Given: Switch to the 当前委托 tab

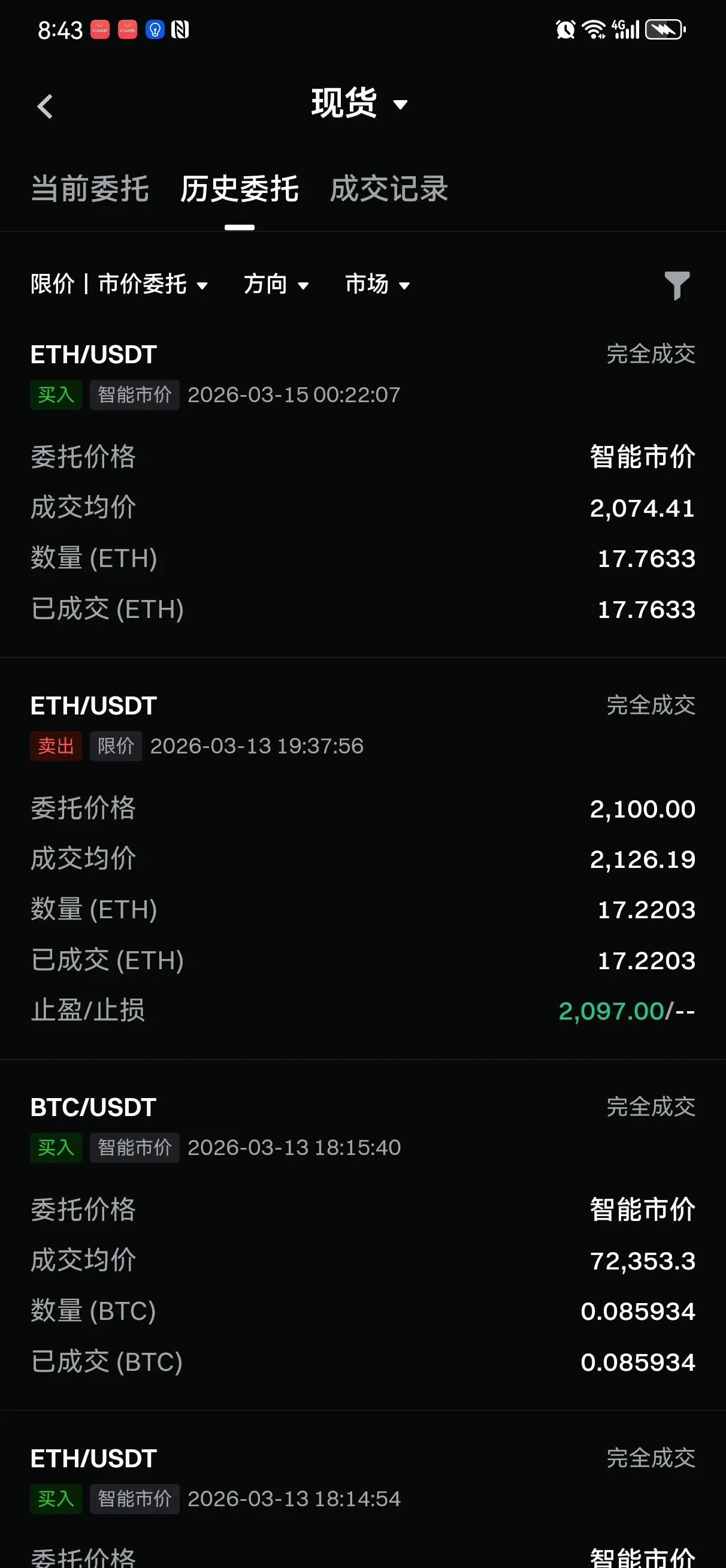Looking at the screenshot, I should pyautogui.click(x=90, y=189).
